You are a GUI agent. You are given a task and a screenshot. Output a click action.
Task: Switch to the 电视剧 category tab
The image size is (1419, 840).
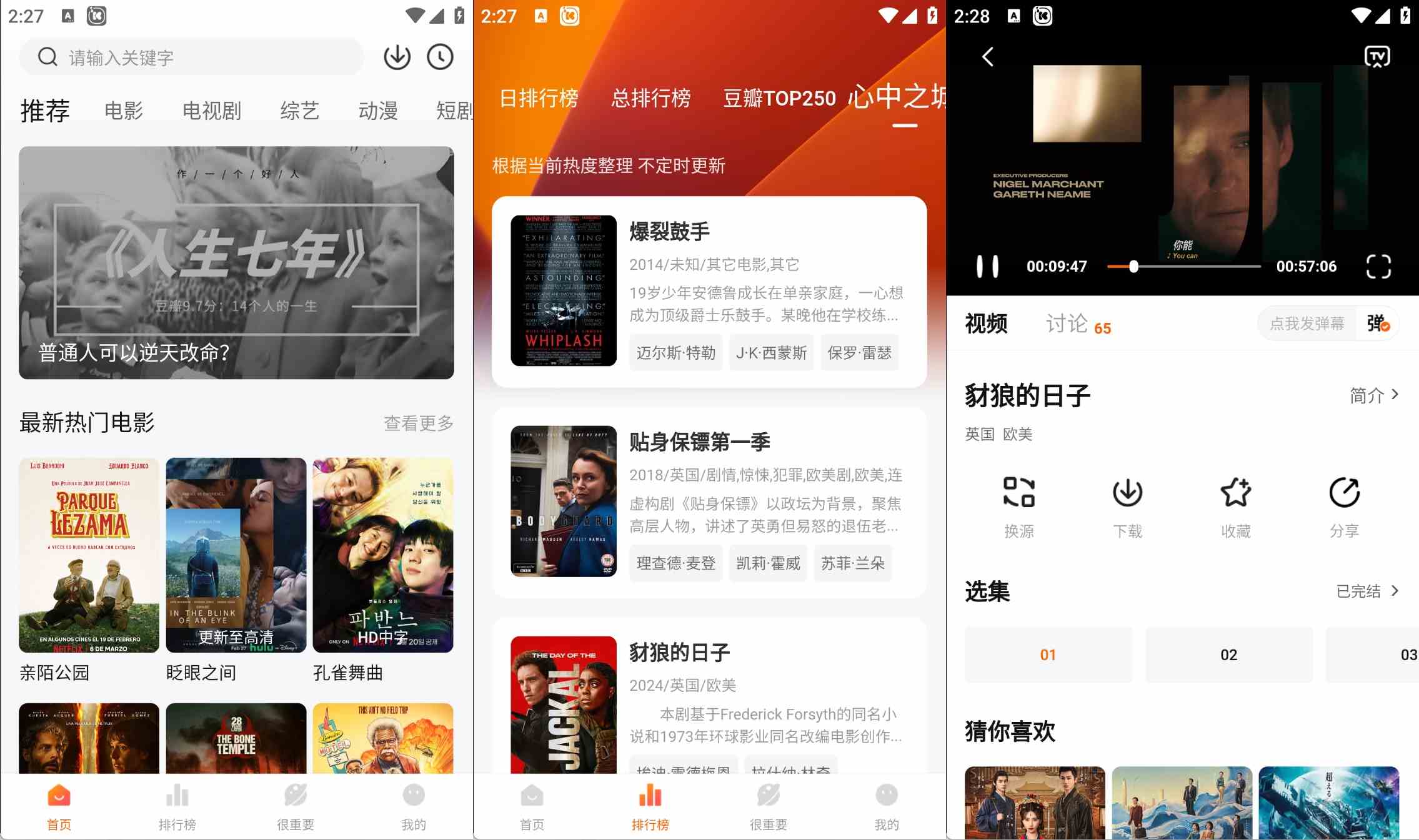point(211,111)
